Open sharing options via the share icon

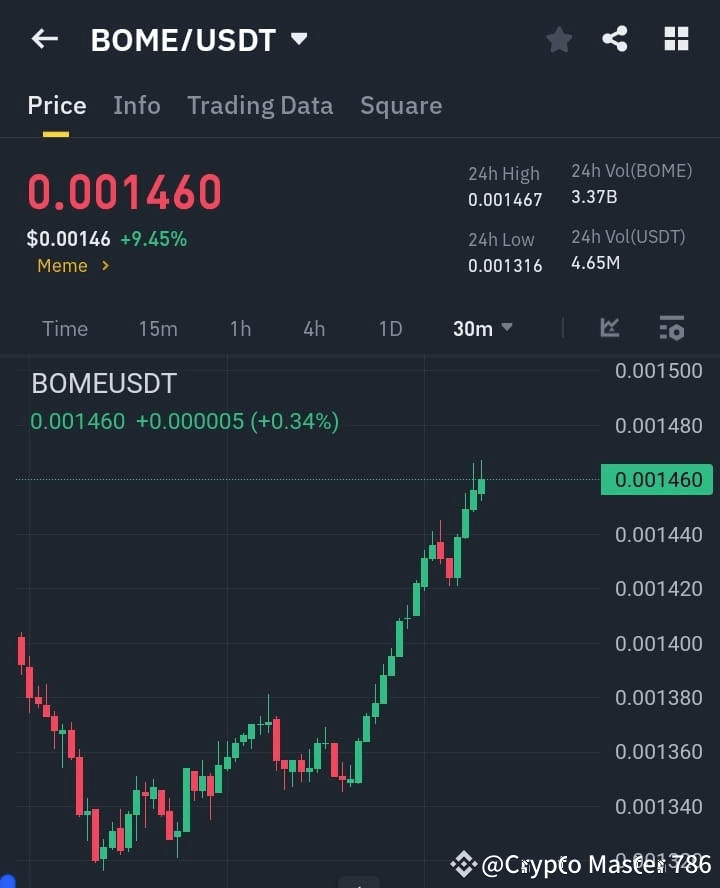point(616,39)
